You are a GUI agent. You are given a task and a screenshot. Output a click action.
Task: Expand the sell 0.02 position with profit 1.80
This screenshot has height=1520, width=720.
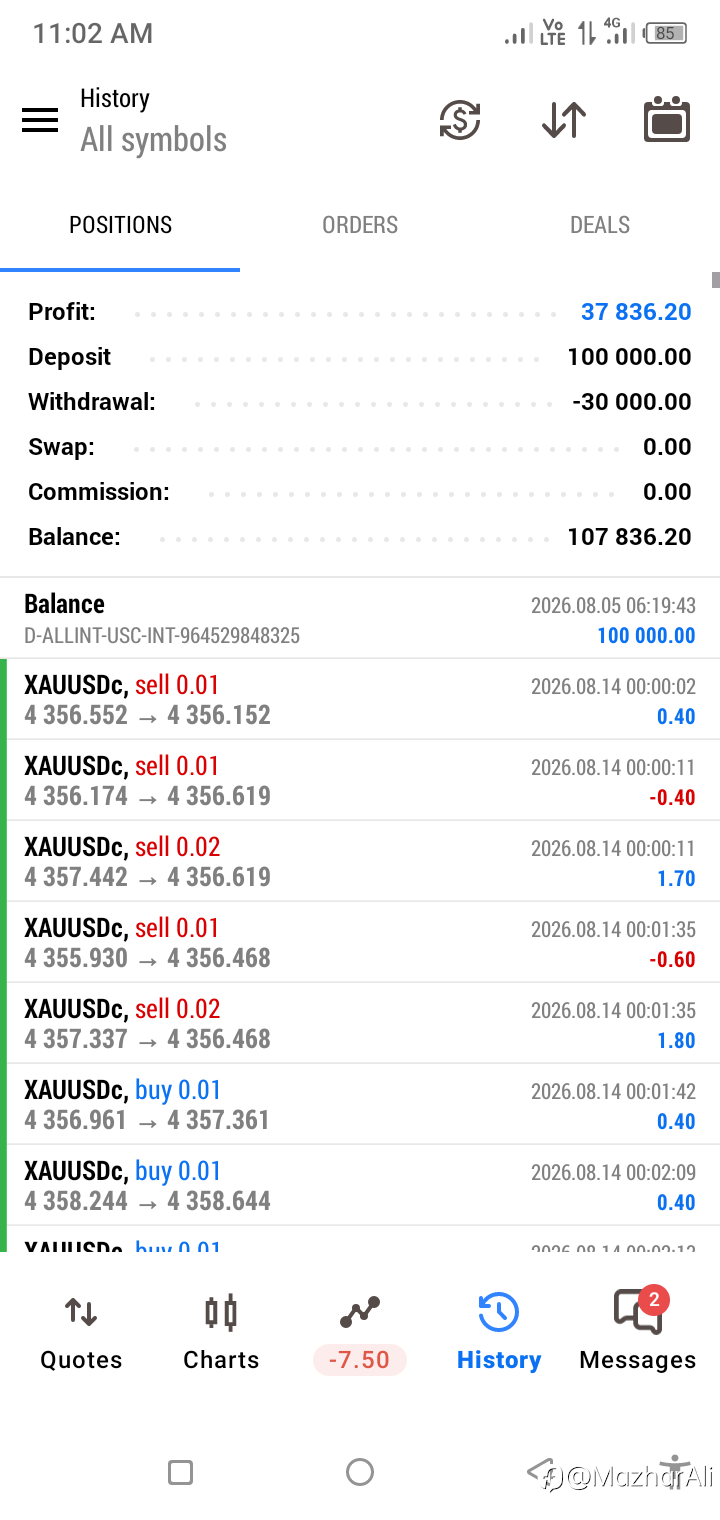pos(360,1023)
